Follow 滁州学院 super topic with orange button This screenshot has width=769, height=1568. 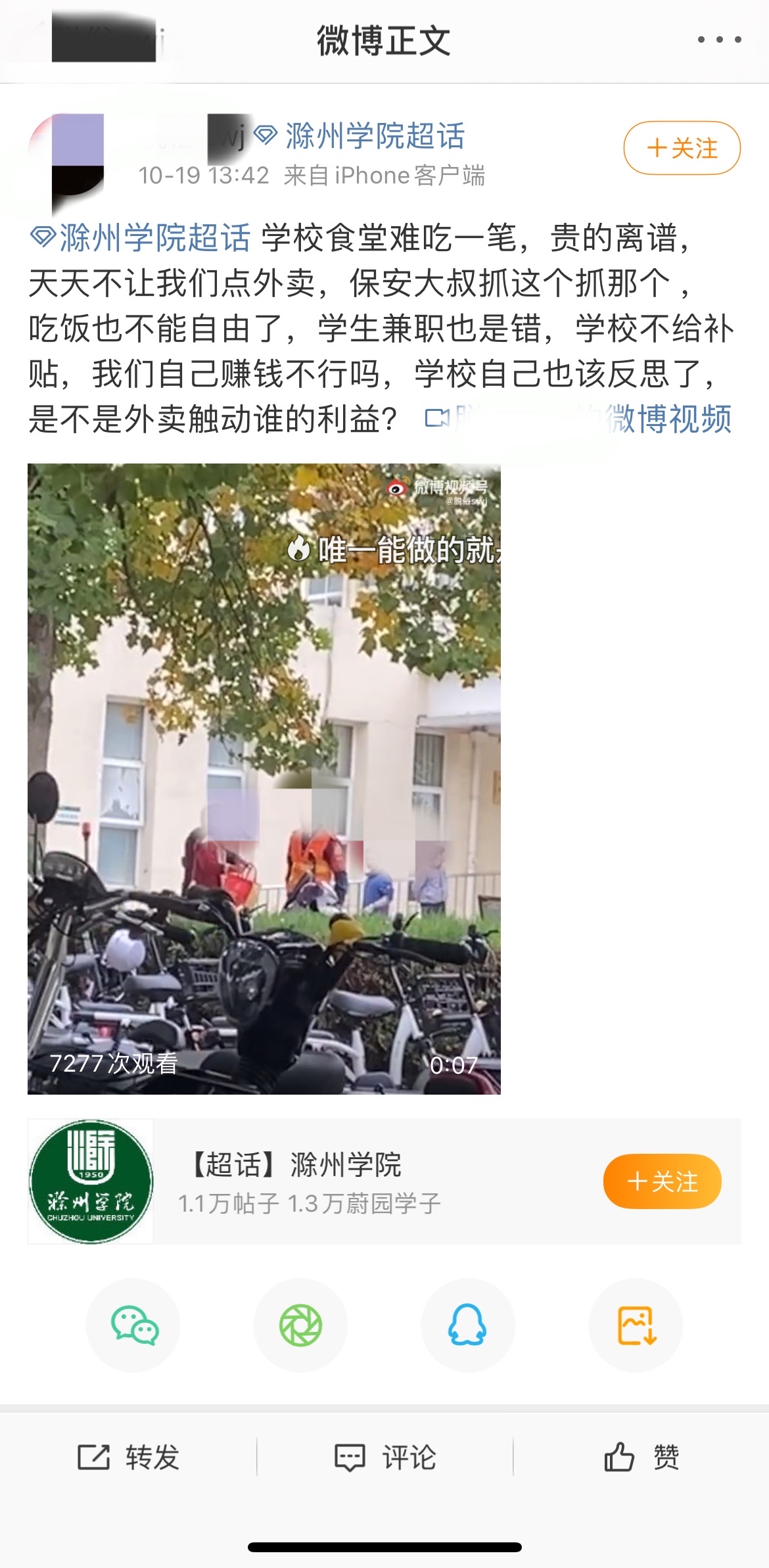point(662,1181)
